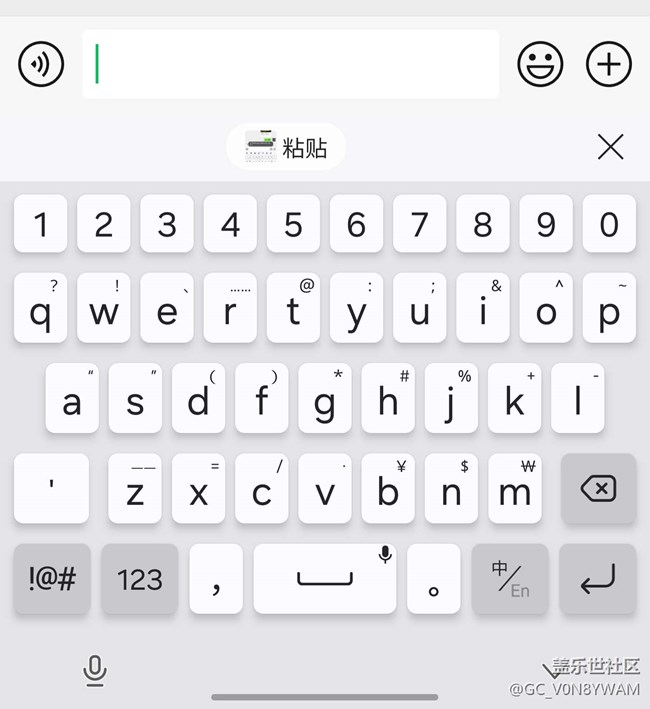The height and width of the screenshot is (709, 650).
Task: Switch to the 123 number keypad
Action: (139, 579)
